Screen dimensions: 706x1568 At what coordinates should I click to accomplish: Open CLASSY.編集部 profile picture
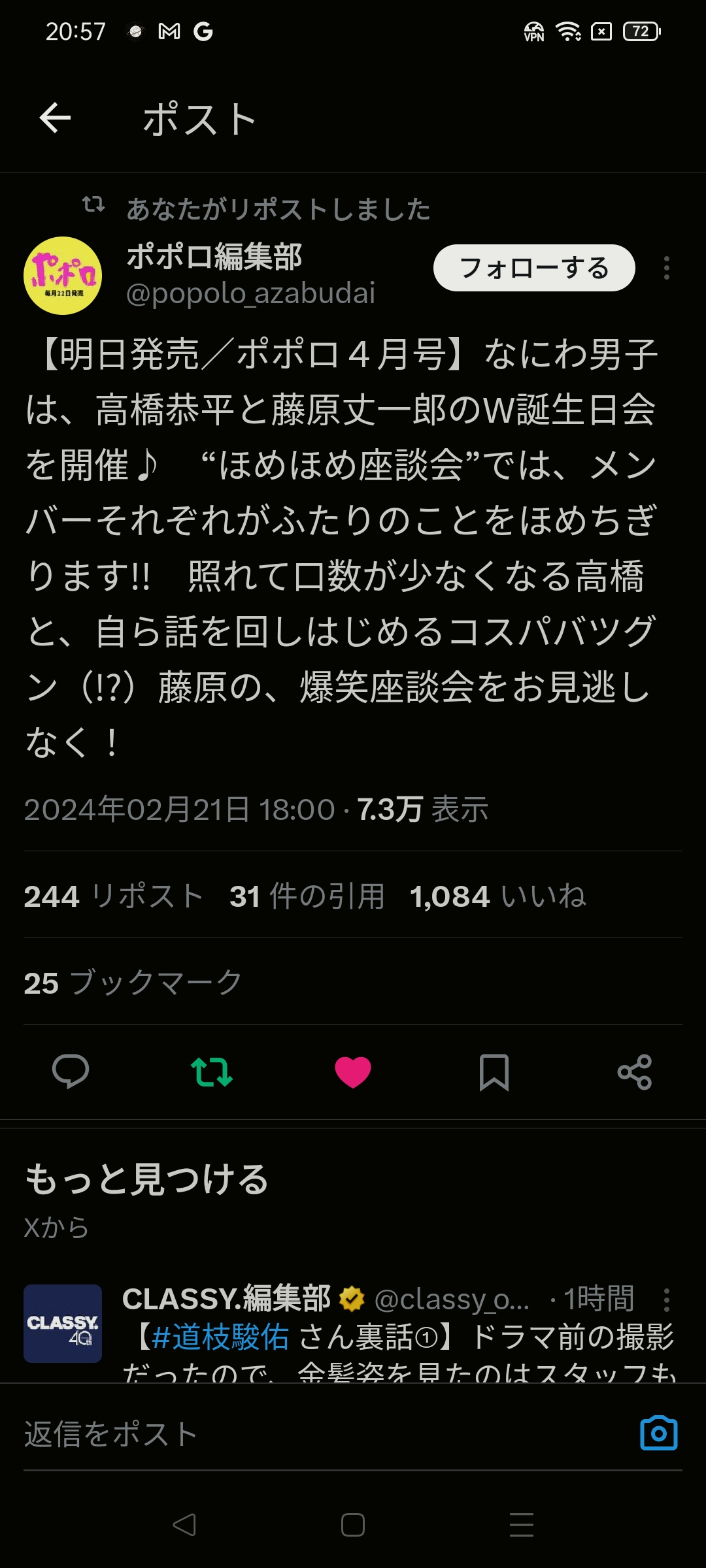[x=63, y=1324]
